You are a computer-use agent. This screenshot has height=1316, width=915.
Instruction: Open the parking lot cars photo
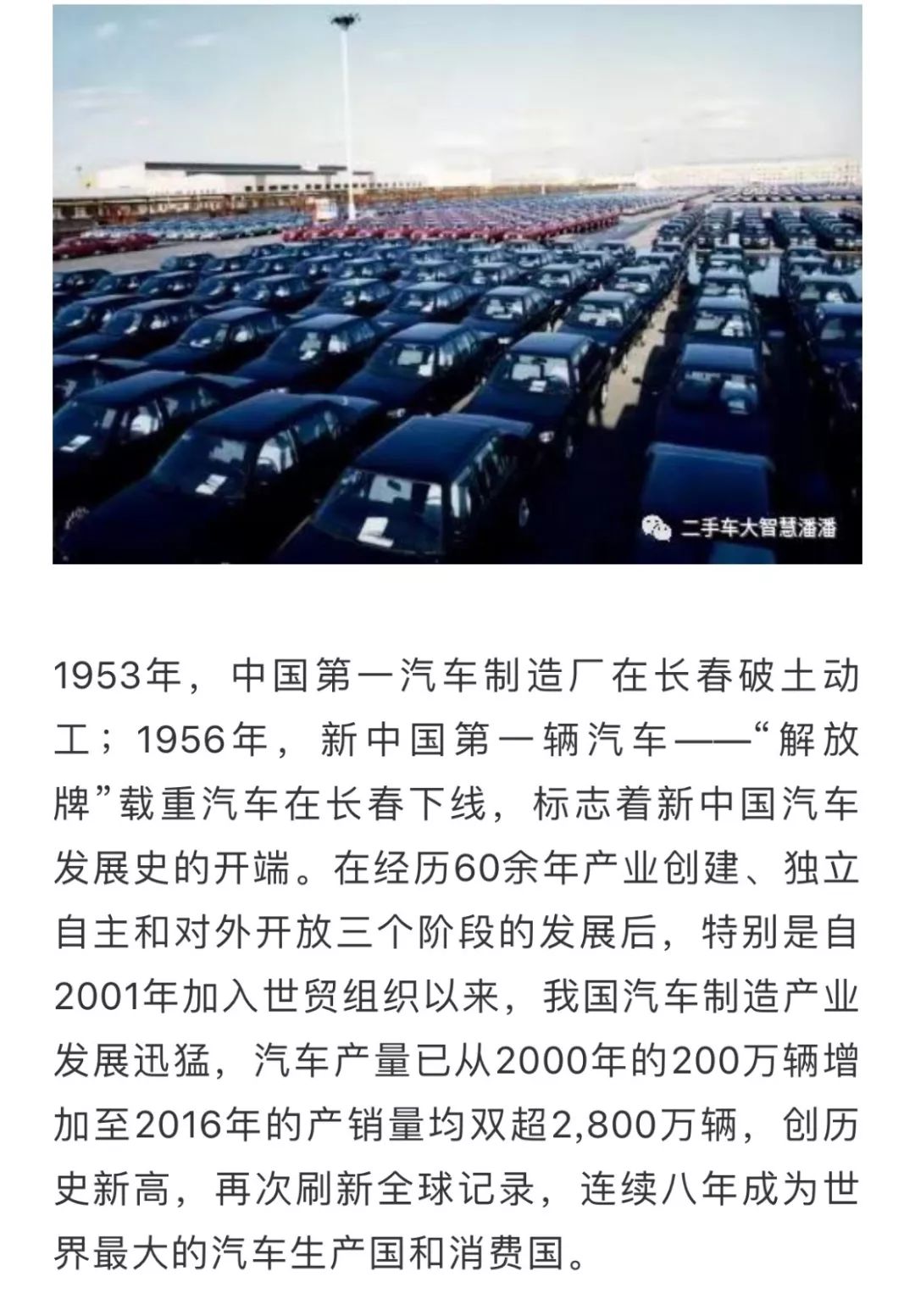pos(457,284)
